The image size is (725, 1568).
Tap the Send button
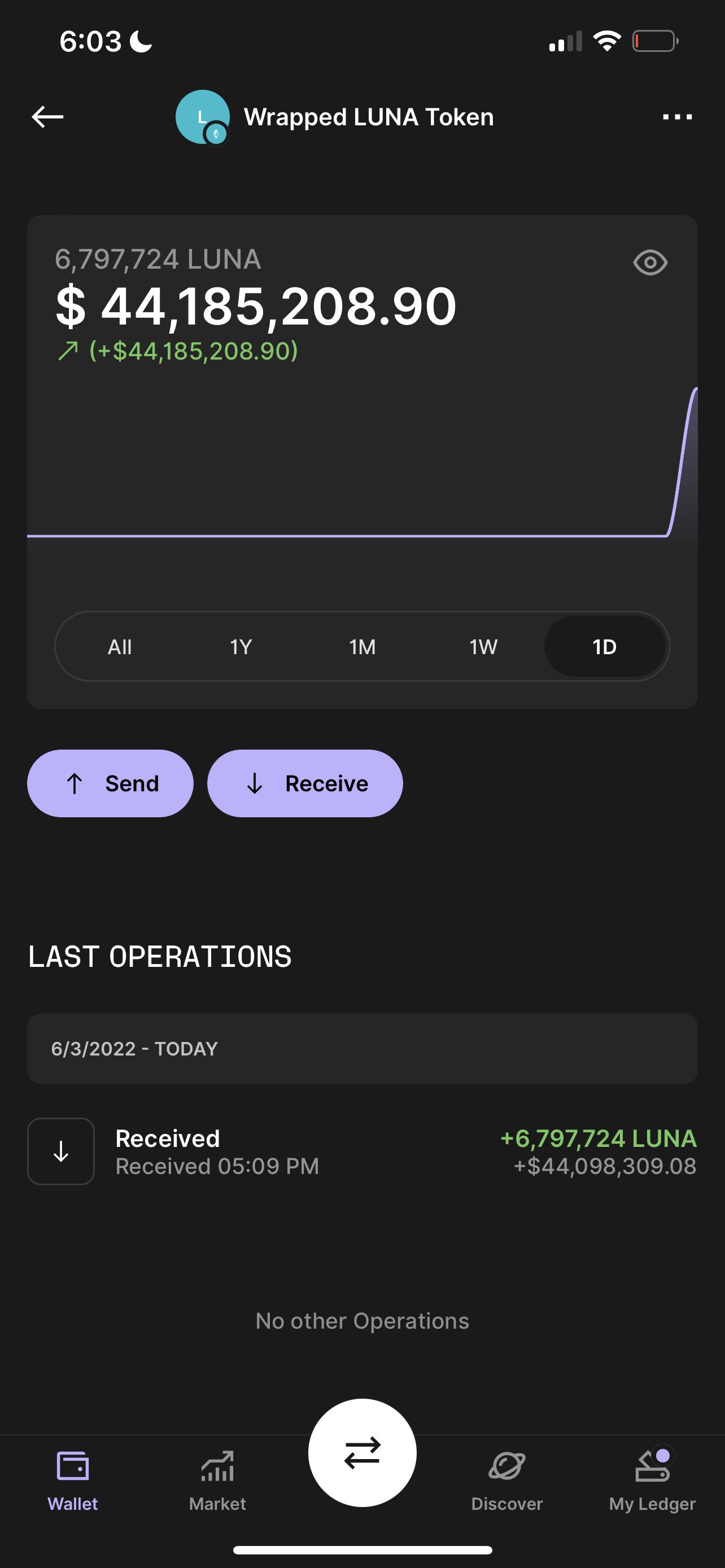coord(111,783)
